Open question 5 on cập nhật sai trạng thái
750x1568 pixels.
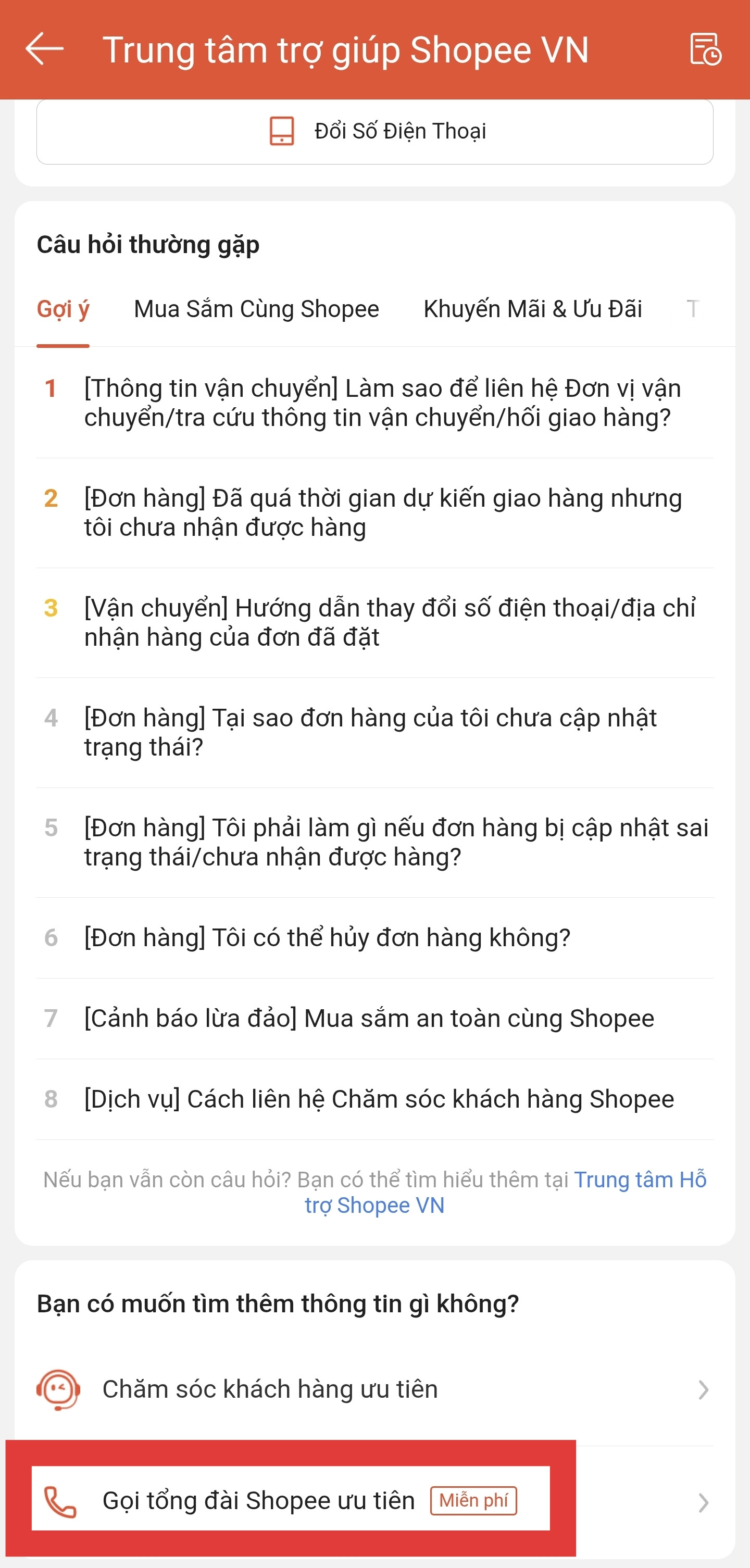tap(375, 843)
